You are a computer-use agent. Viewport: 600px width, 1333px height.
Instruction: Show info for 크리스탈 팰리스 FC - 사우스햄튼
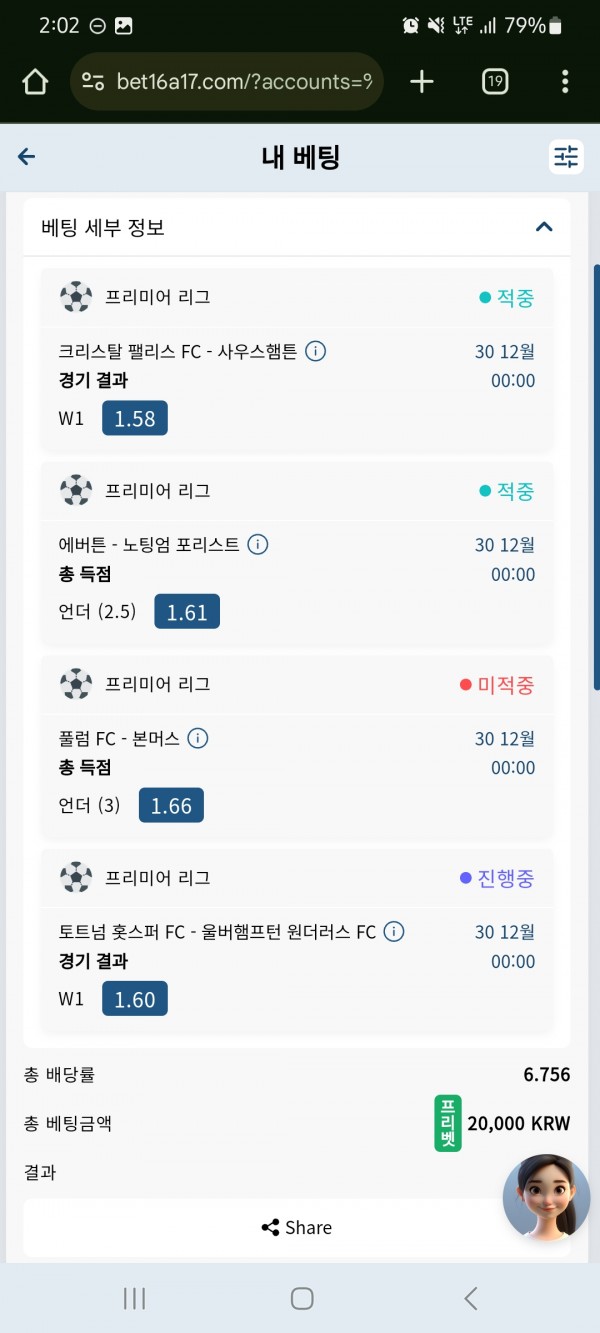[x=315, y=351]
